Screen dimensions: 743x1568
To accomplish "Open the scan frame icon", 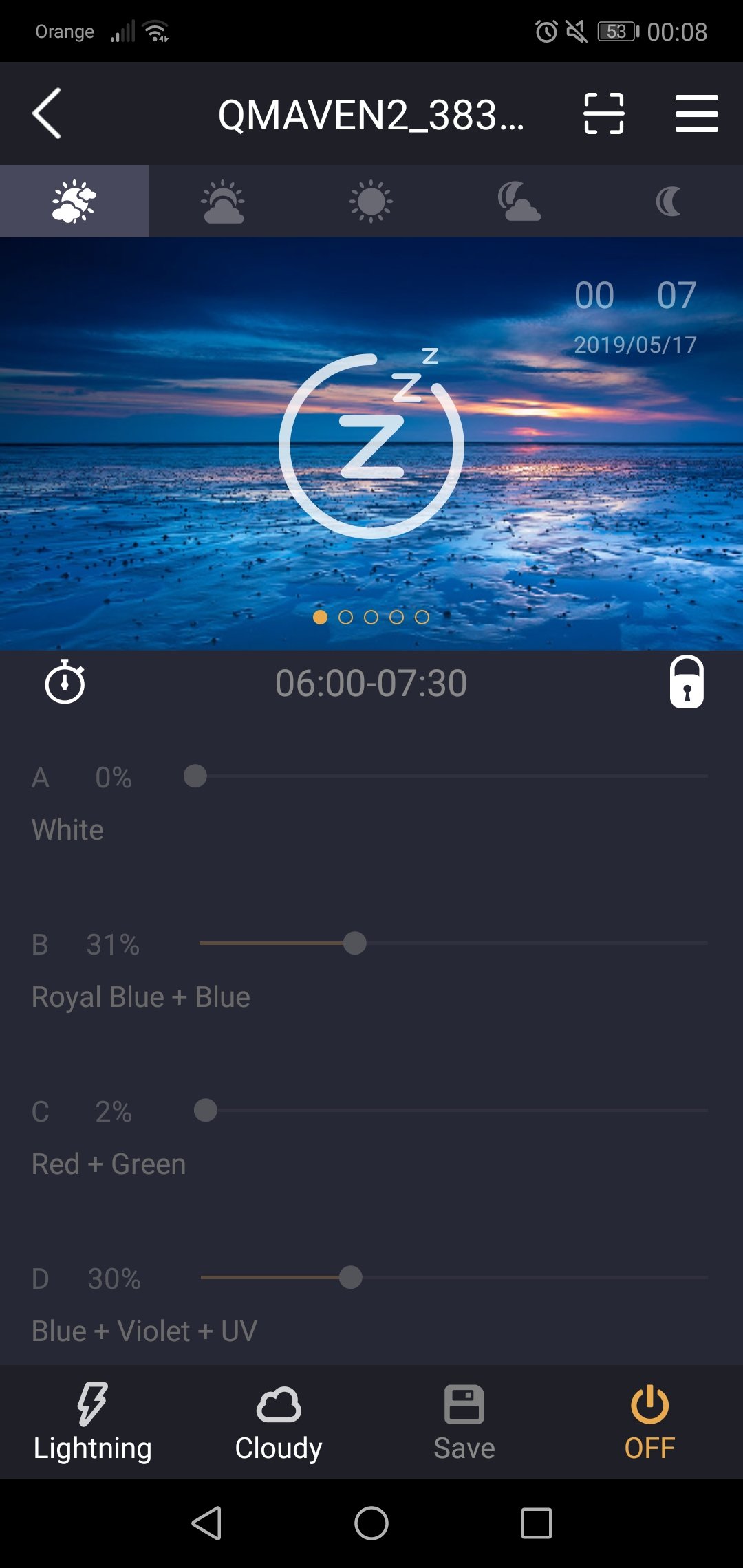I will 603,113.
